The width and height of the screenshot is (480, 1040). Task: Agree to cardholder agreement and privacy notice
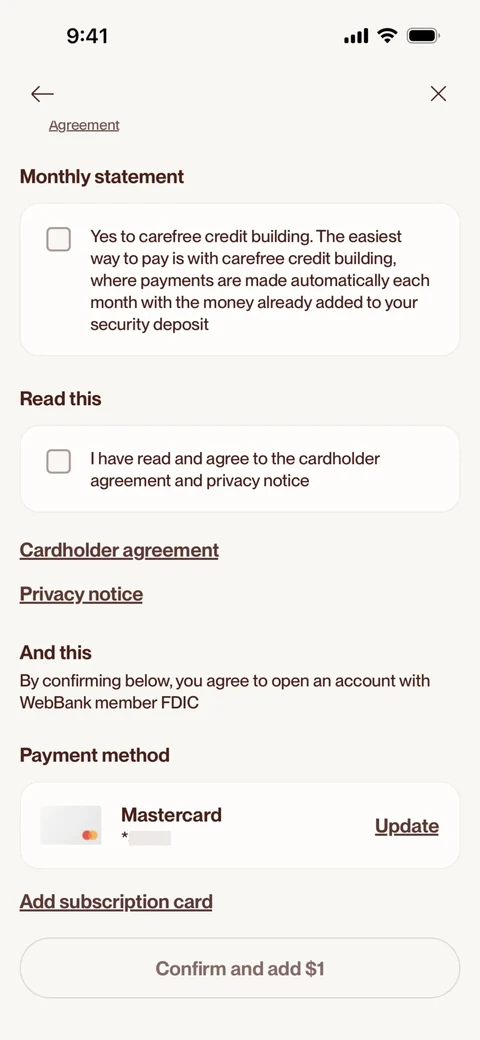click(x=58, y=462)
